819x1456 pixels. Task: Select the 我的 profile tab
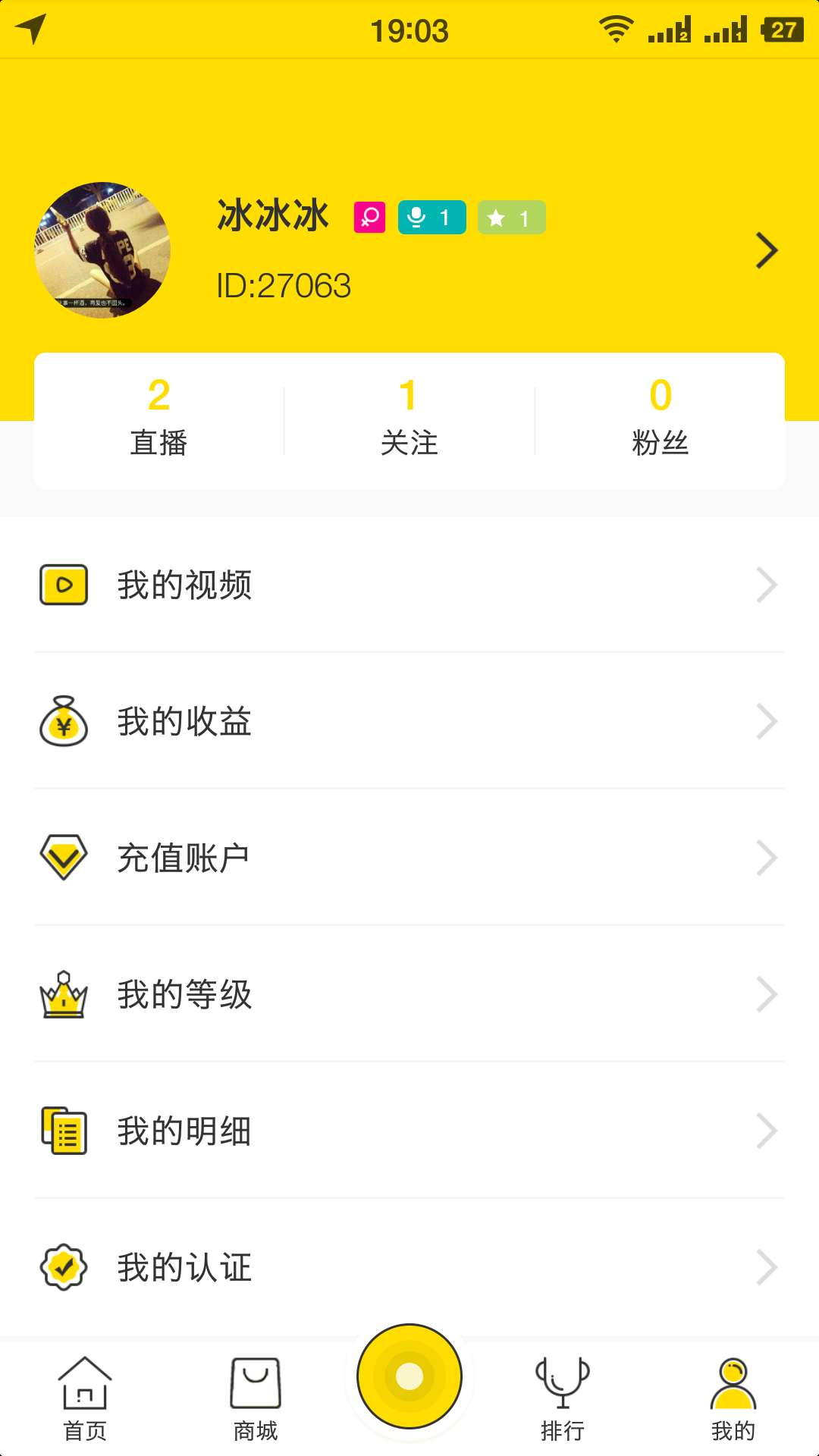point(733,1399)
